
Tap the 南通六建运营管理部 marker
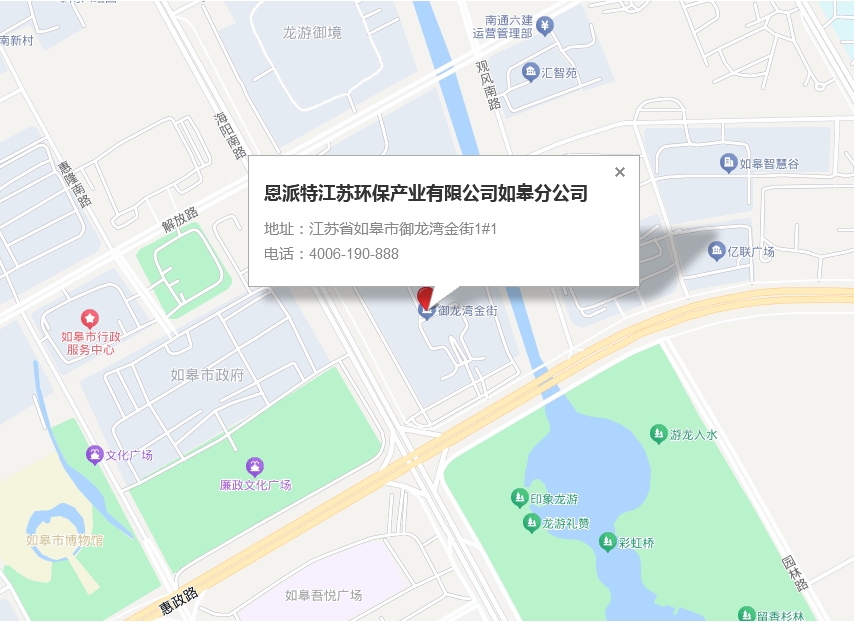coord(545,25)
